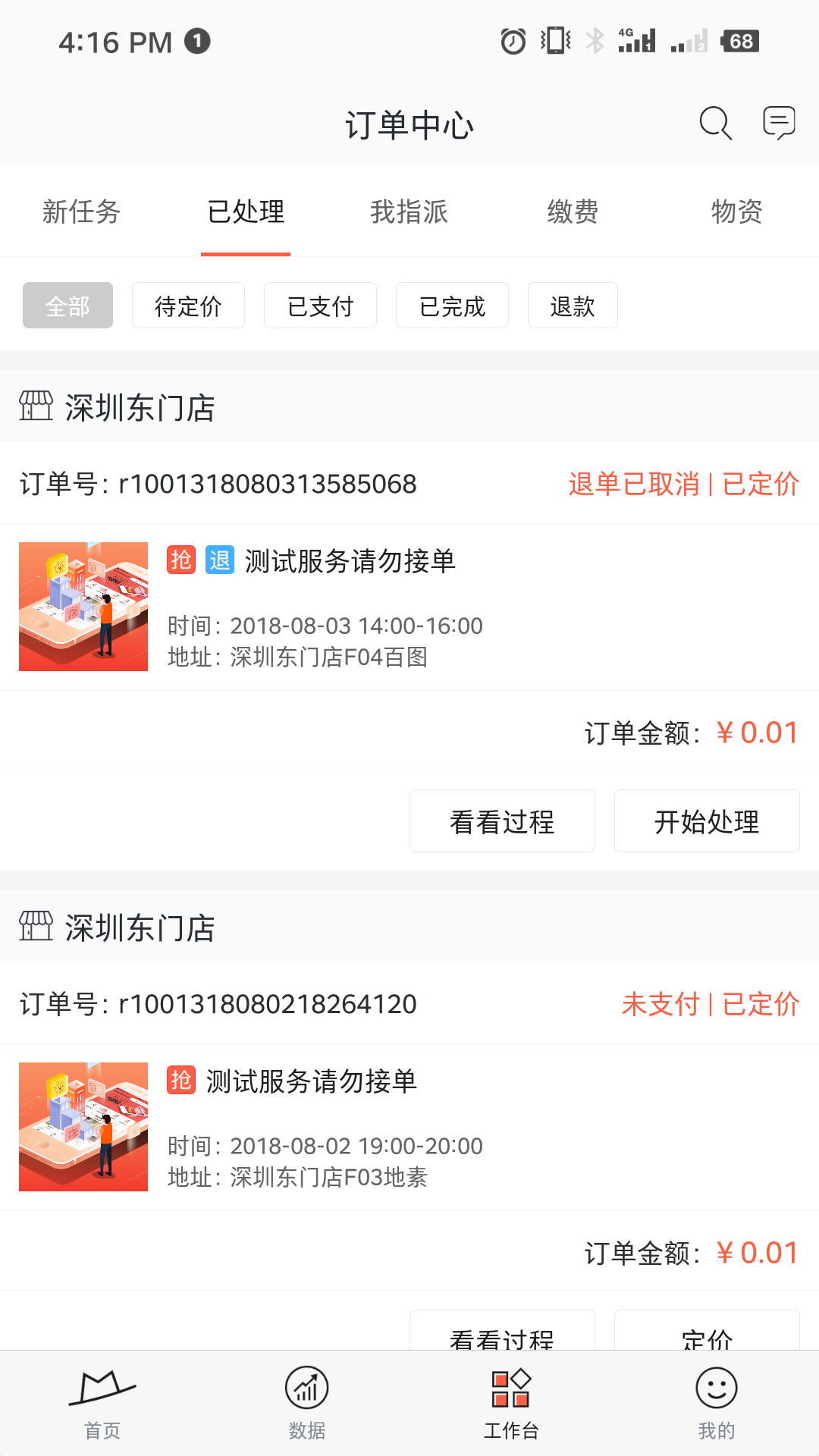819x1456 pixels.
Task: Click the blue 退 badge on first order
Action: 218,563
